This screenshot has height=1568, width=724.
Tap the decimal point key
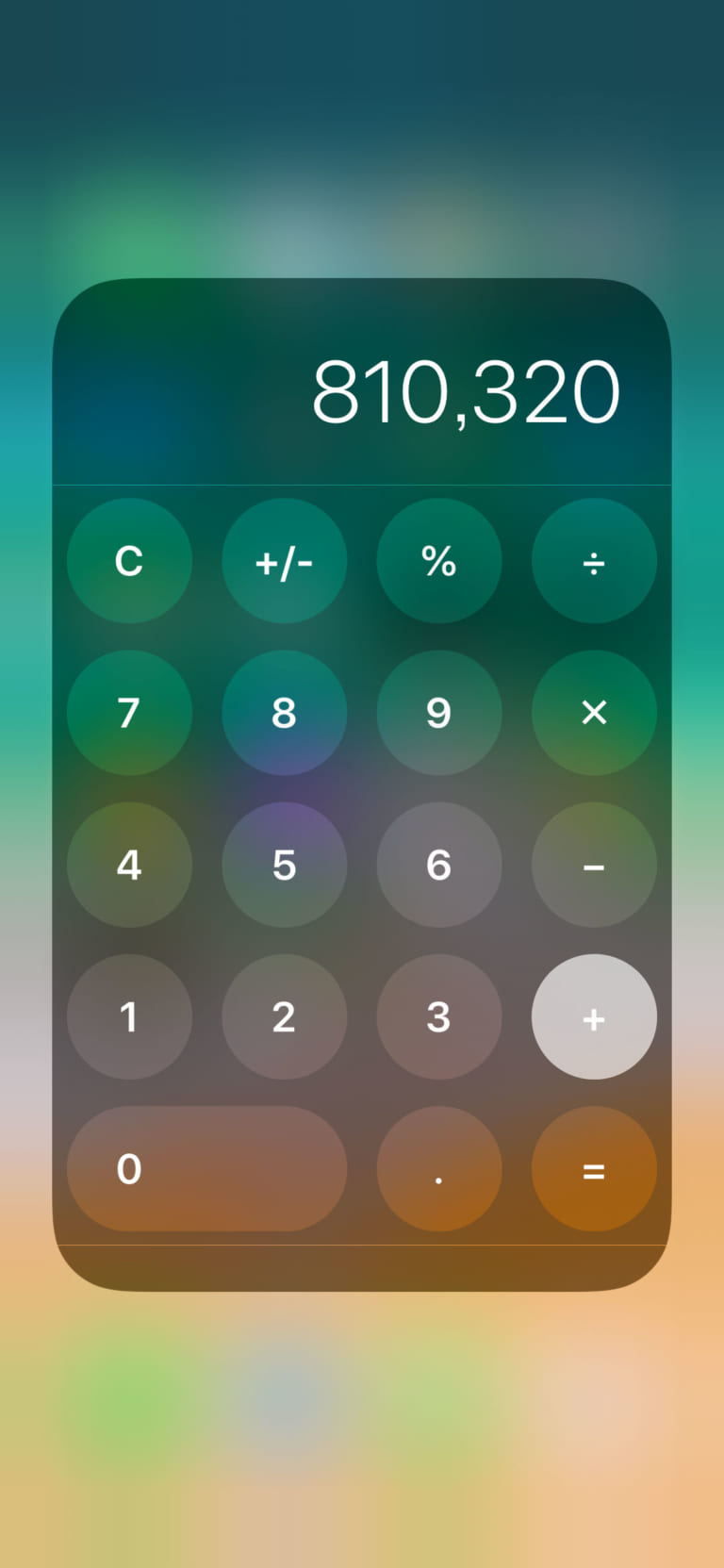click(x=439, y=1169)
